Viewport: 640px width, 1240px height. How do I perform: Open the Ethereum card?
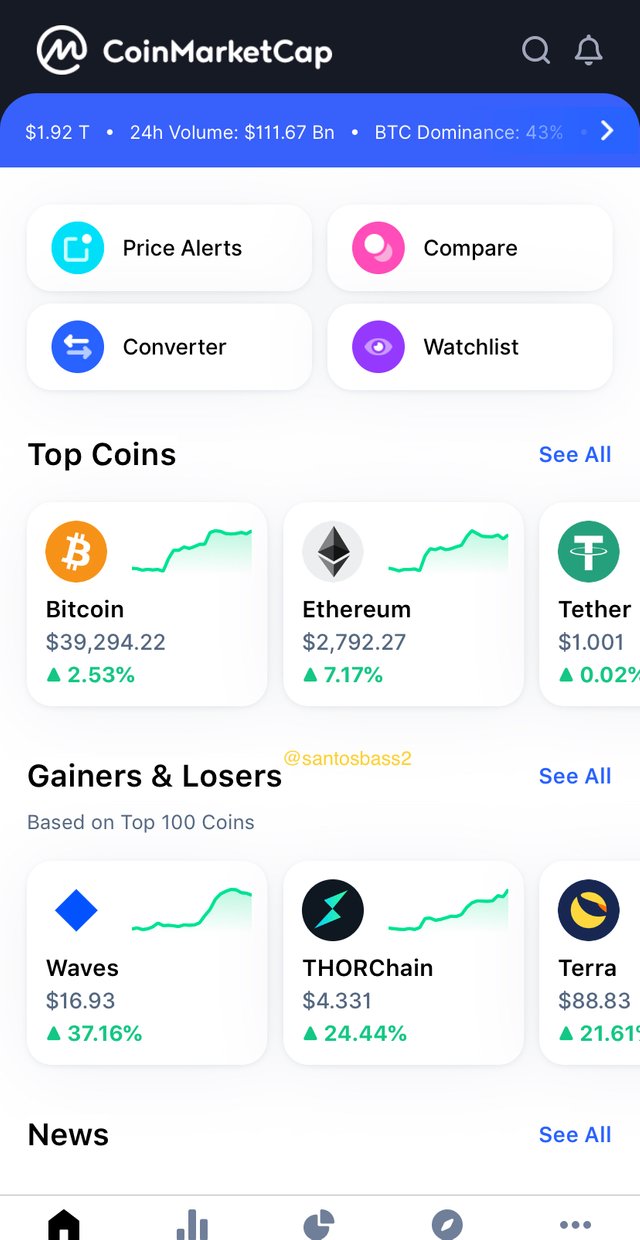(403, 604)
